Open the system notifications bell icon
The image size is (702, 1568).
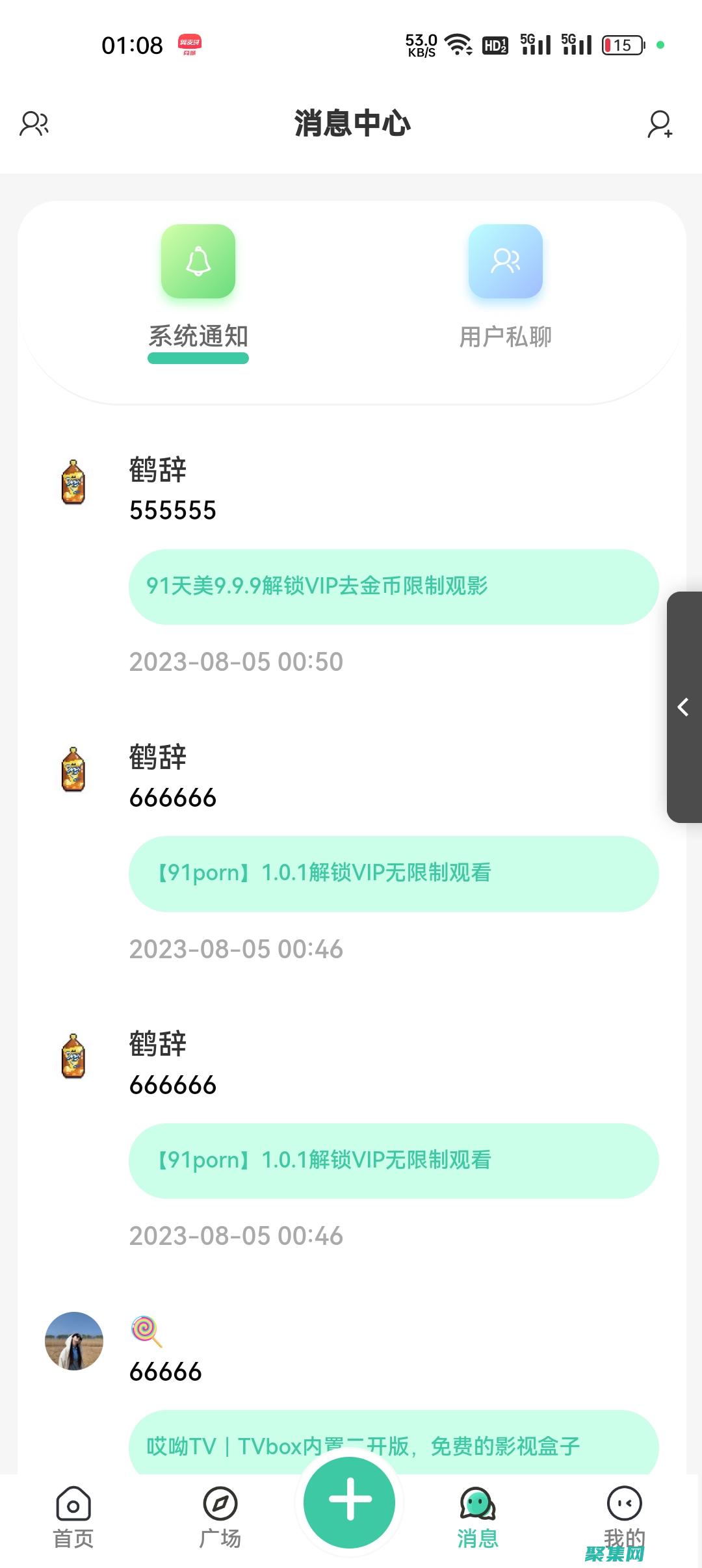[198, 261]
